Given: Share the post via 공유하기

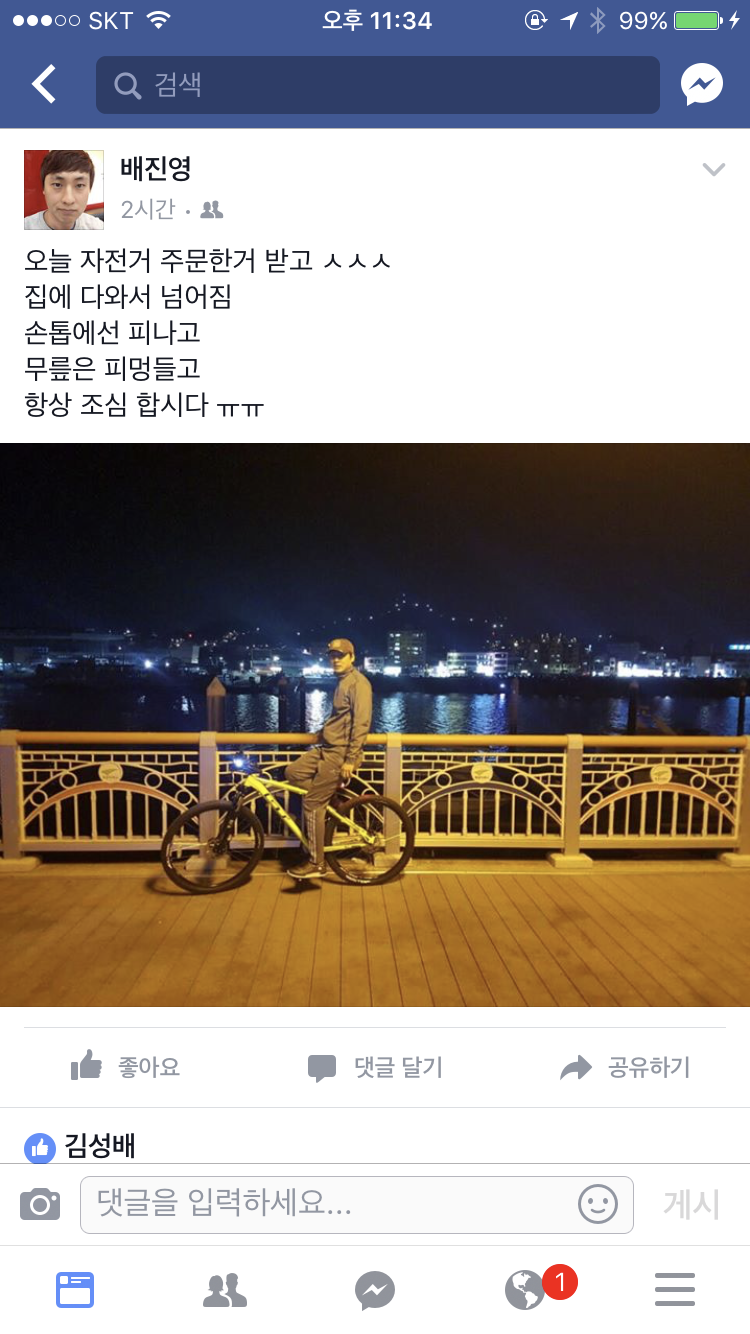Looking at the screenshot, I should pos(625,1067).
